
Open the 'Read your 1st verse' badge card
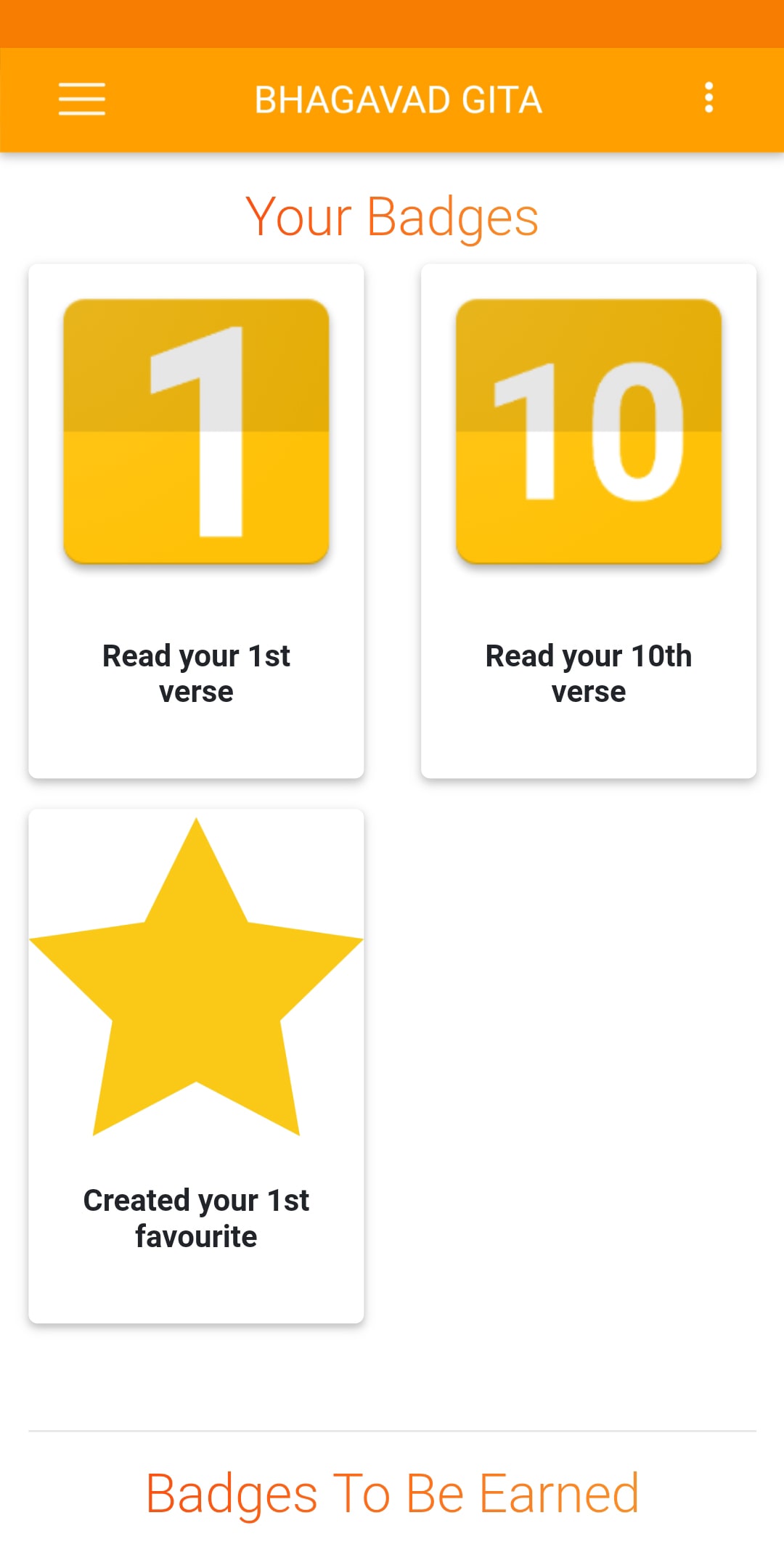point(196,520)
